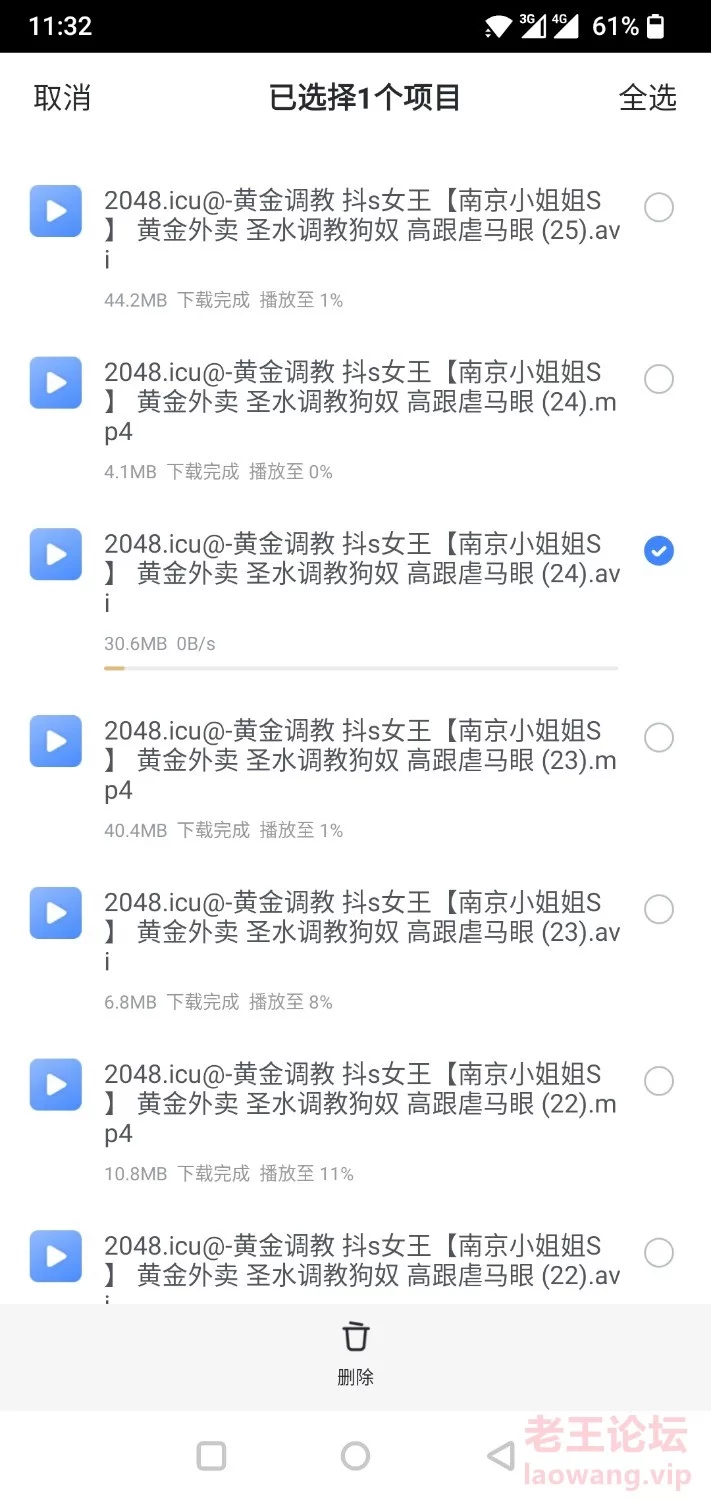711x1500 pixels.
Task: Delete the selected item with 删除
Action: (x=355, y=1353)
